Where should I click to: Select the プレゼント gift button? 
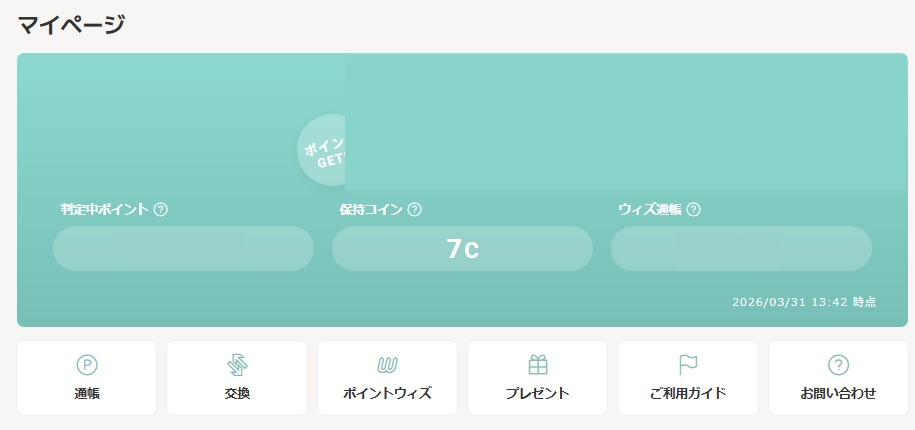tap(537, 378)
